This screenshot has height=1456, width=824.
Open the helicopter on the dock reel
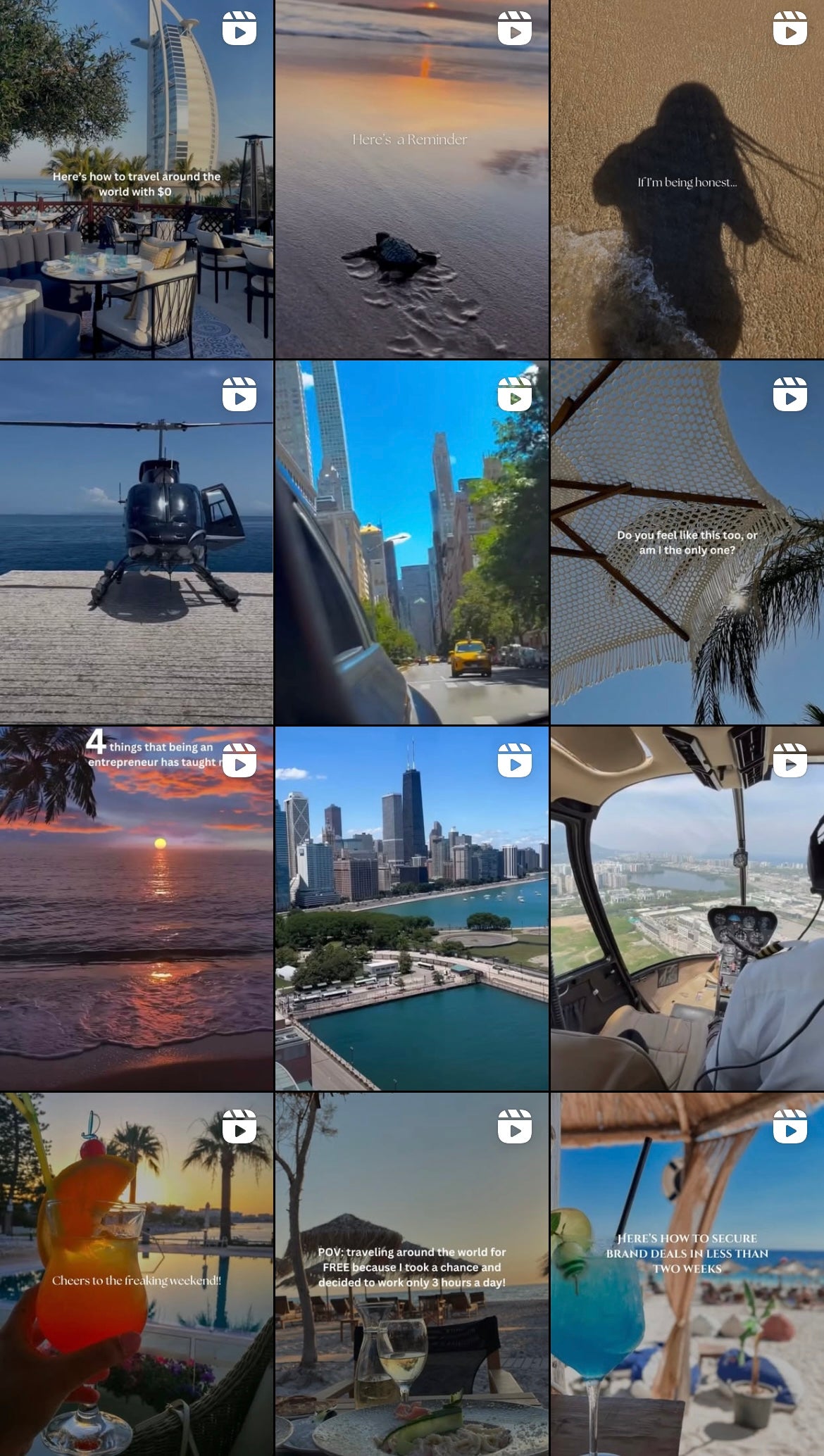click(137, 542)
